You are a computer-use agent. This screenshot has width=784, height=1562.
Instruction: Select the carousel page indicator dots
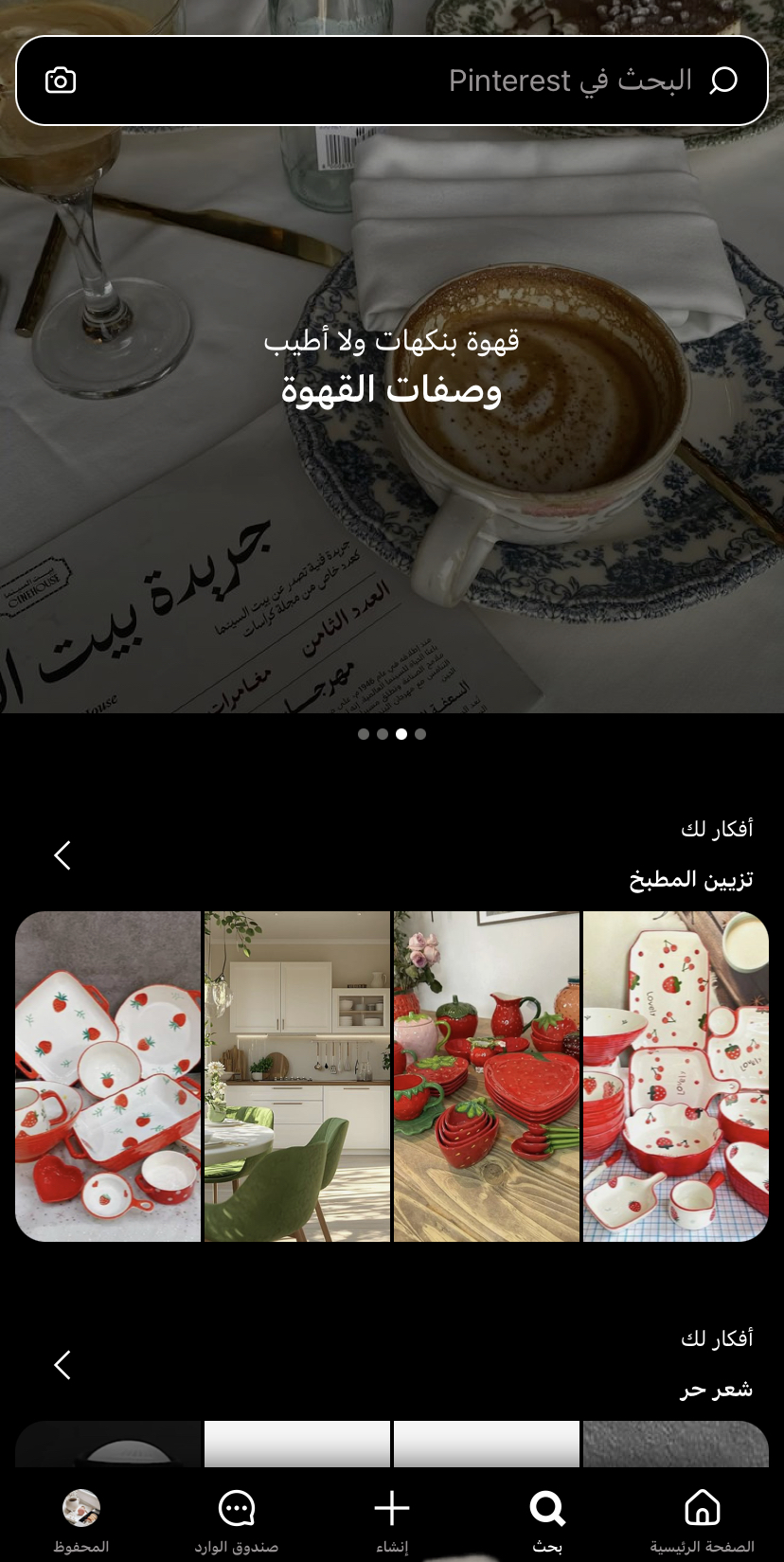click(x=392, y=734)
